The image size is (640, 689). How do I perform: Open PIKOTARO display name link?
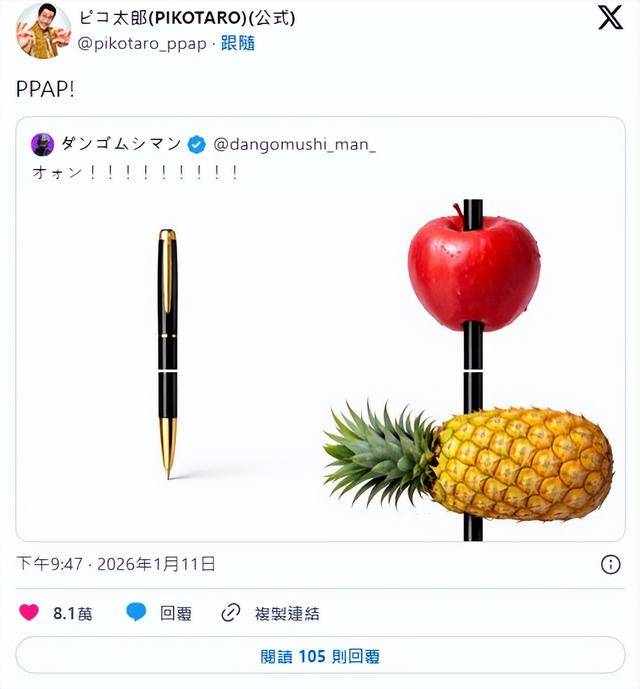pos(186,19)
